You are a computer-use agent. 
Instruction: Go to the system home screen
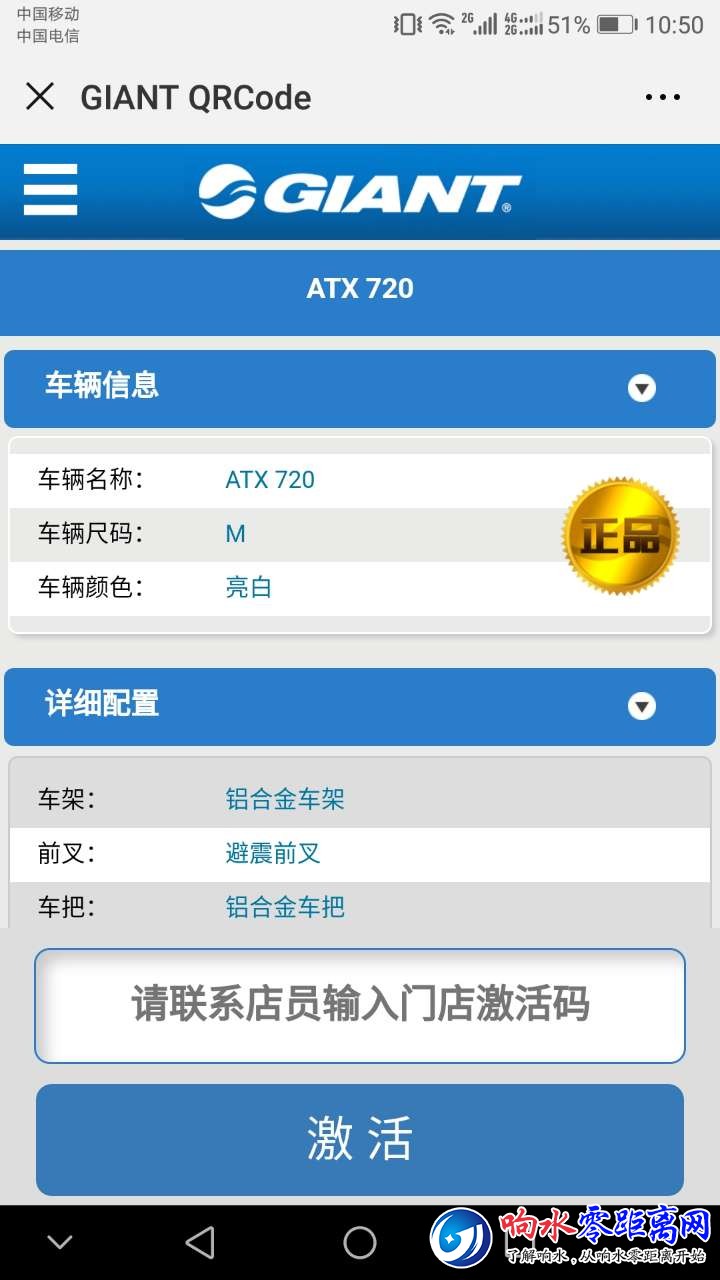click(x=360, y=1243)
